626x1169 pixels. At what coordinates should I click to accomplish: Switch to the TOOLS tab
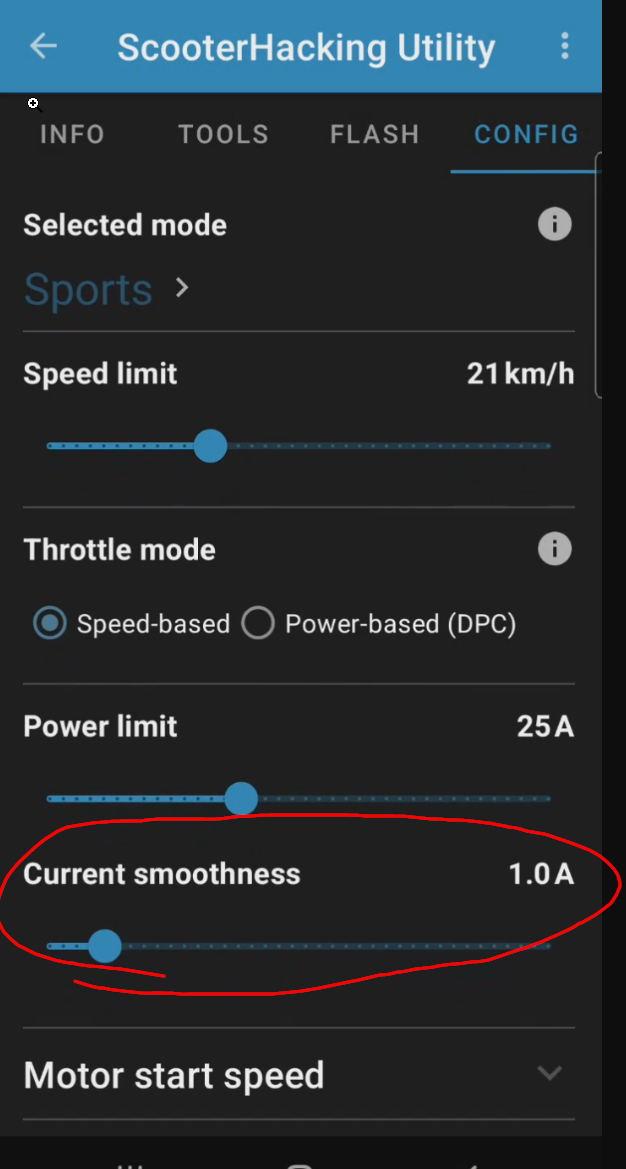coord(223,135)
